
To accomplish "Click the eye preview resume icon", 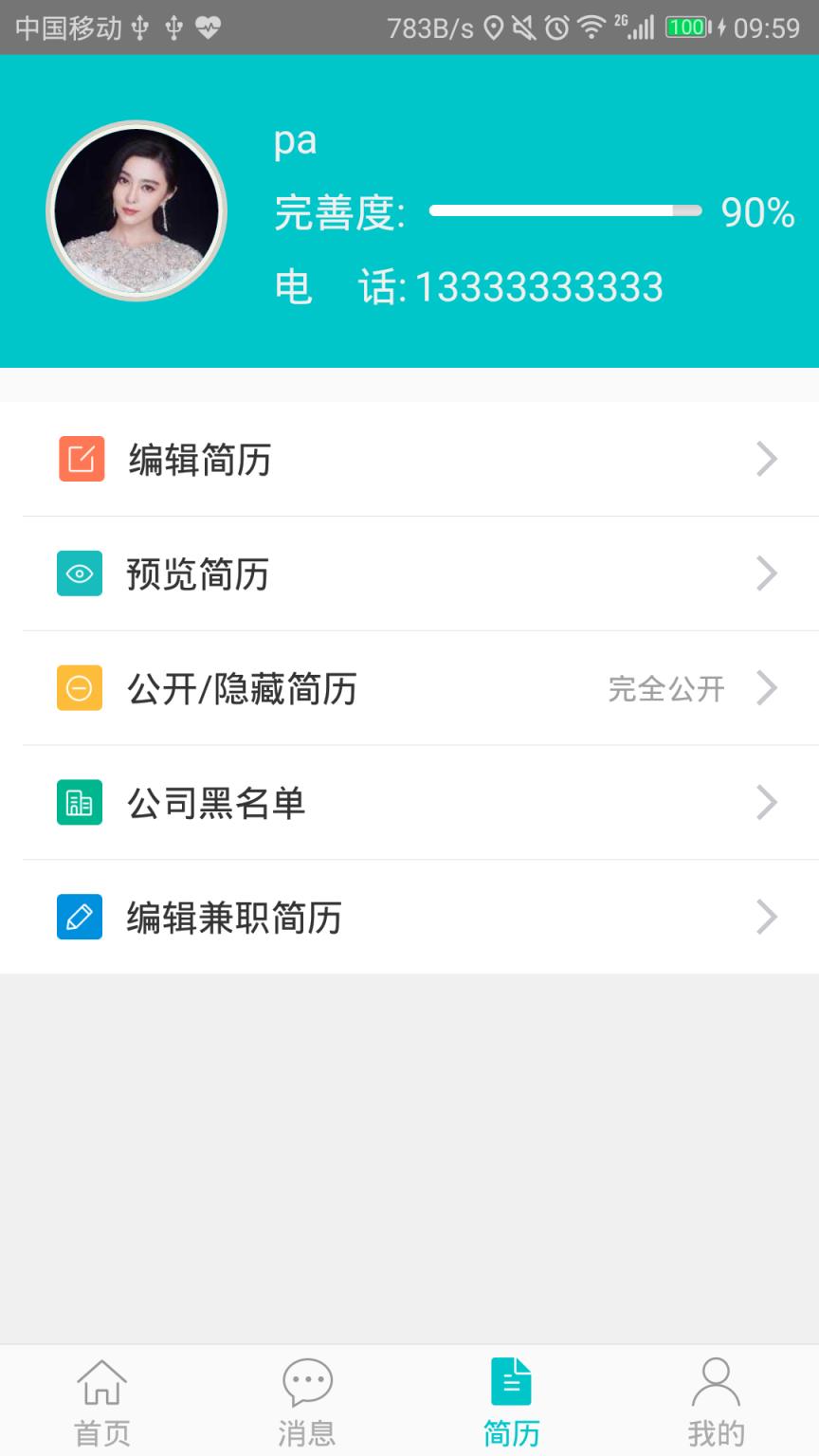I will click(x=80, y=573).
